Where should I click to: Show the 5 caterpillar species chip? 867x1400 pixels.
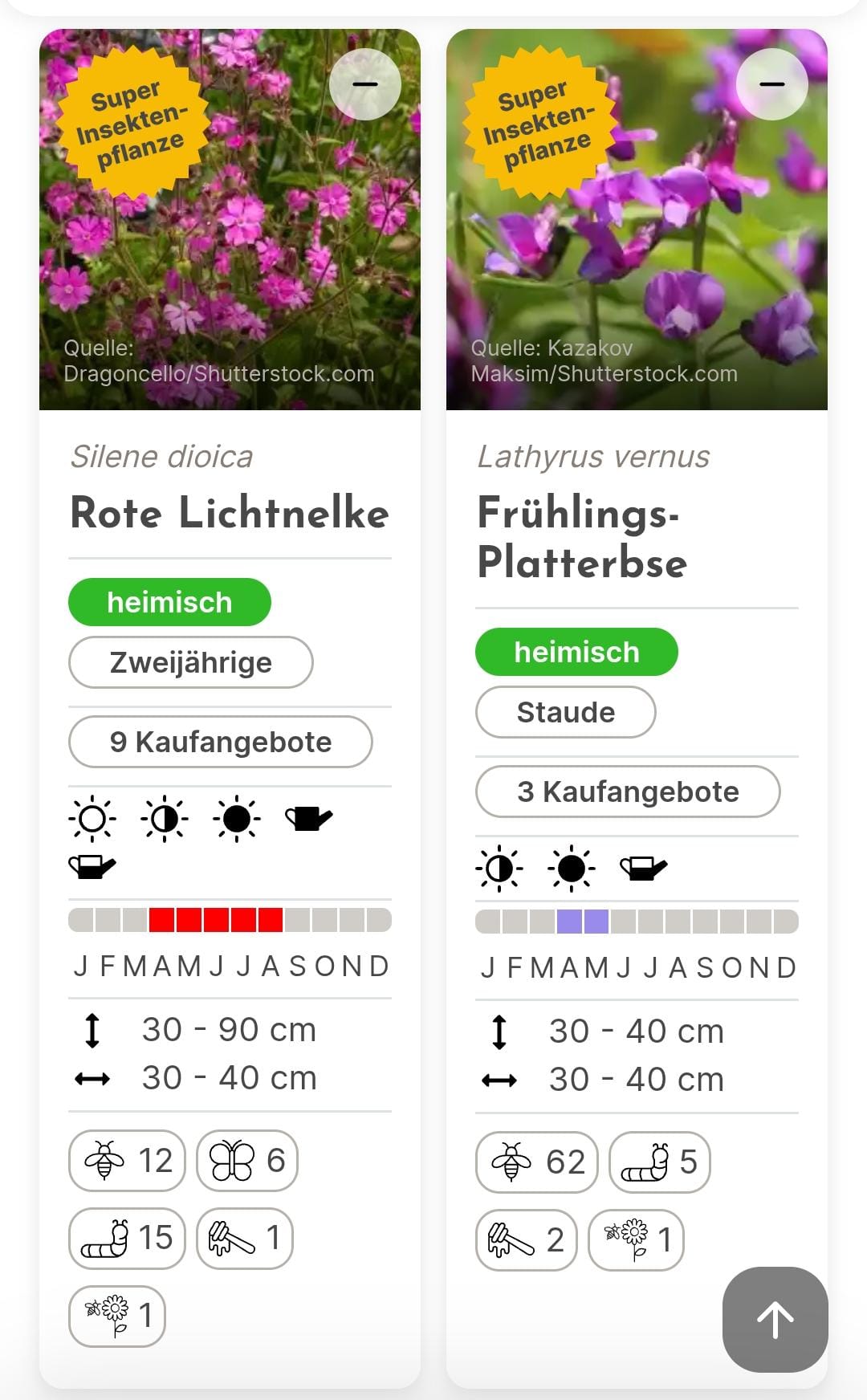coord(659,1162)
